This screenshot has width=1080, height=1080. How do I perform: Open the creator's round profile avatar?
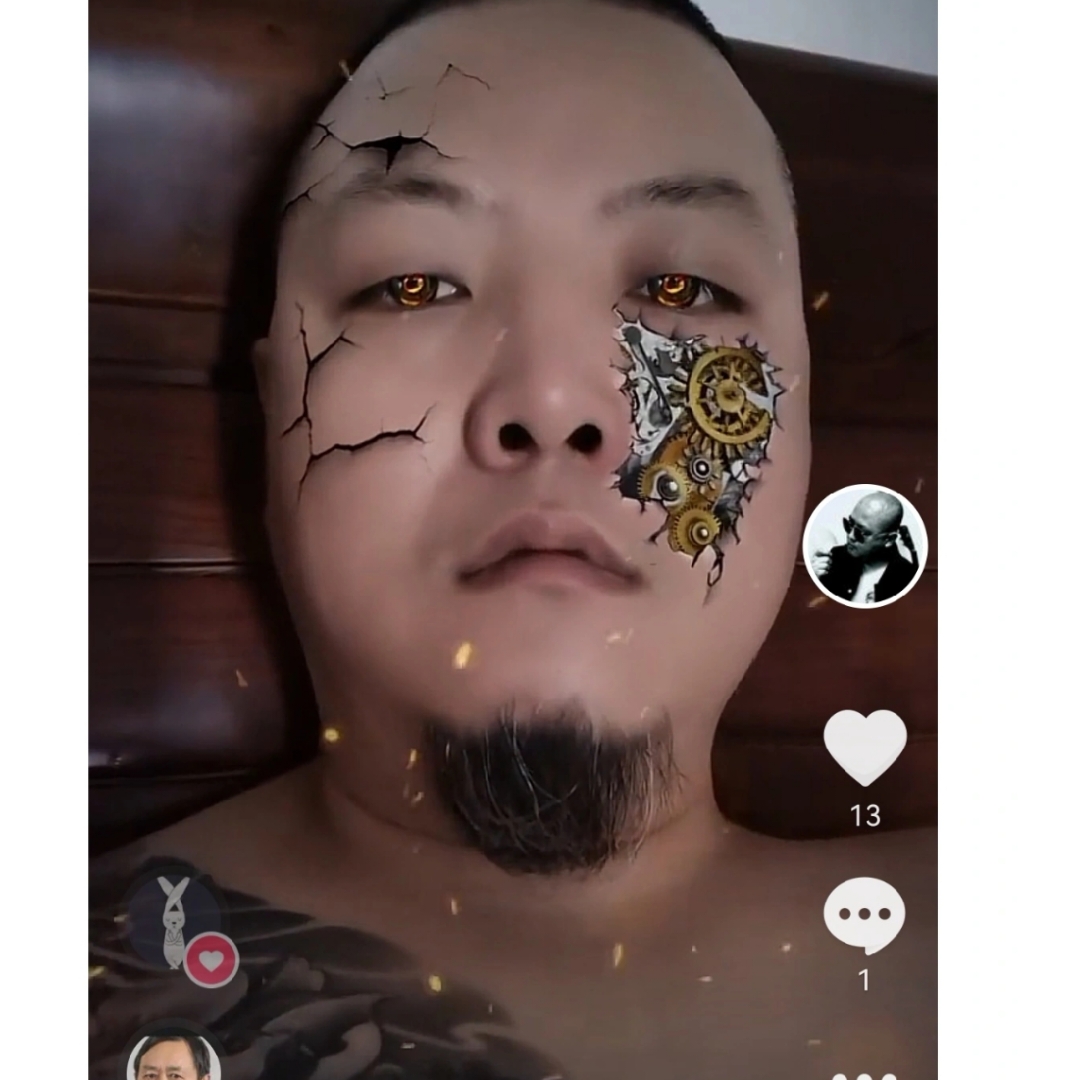coord(865,546)
